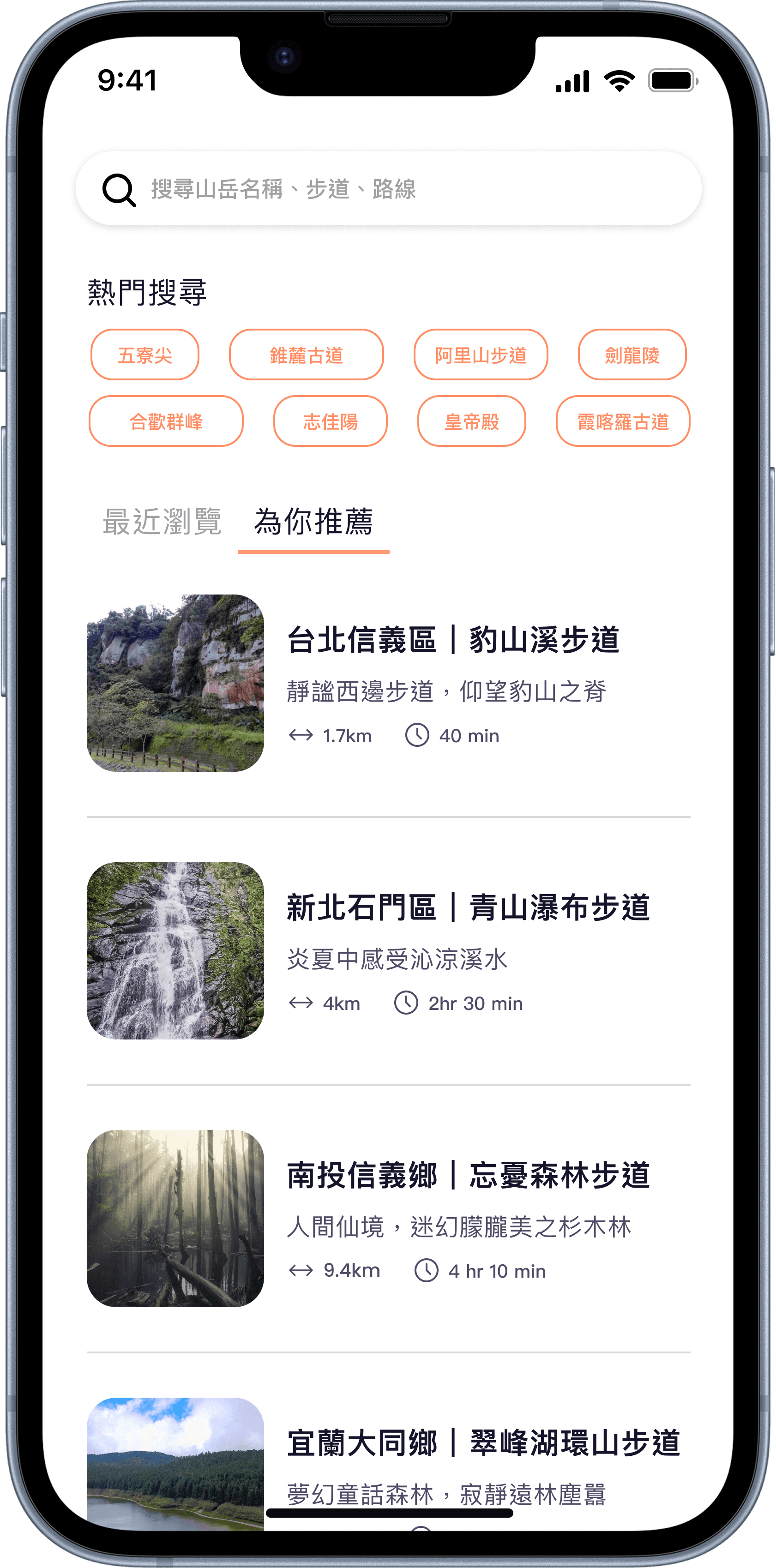
Task: Tap the search field for mountains and trails
Action: tap(388, 189)
